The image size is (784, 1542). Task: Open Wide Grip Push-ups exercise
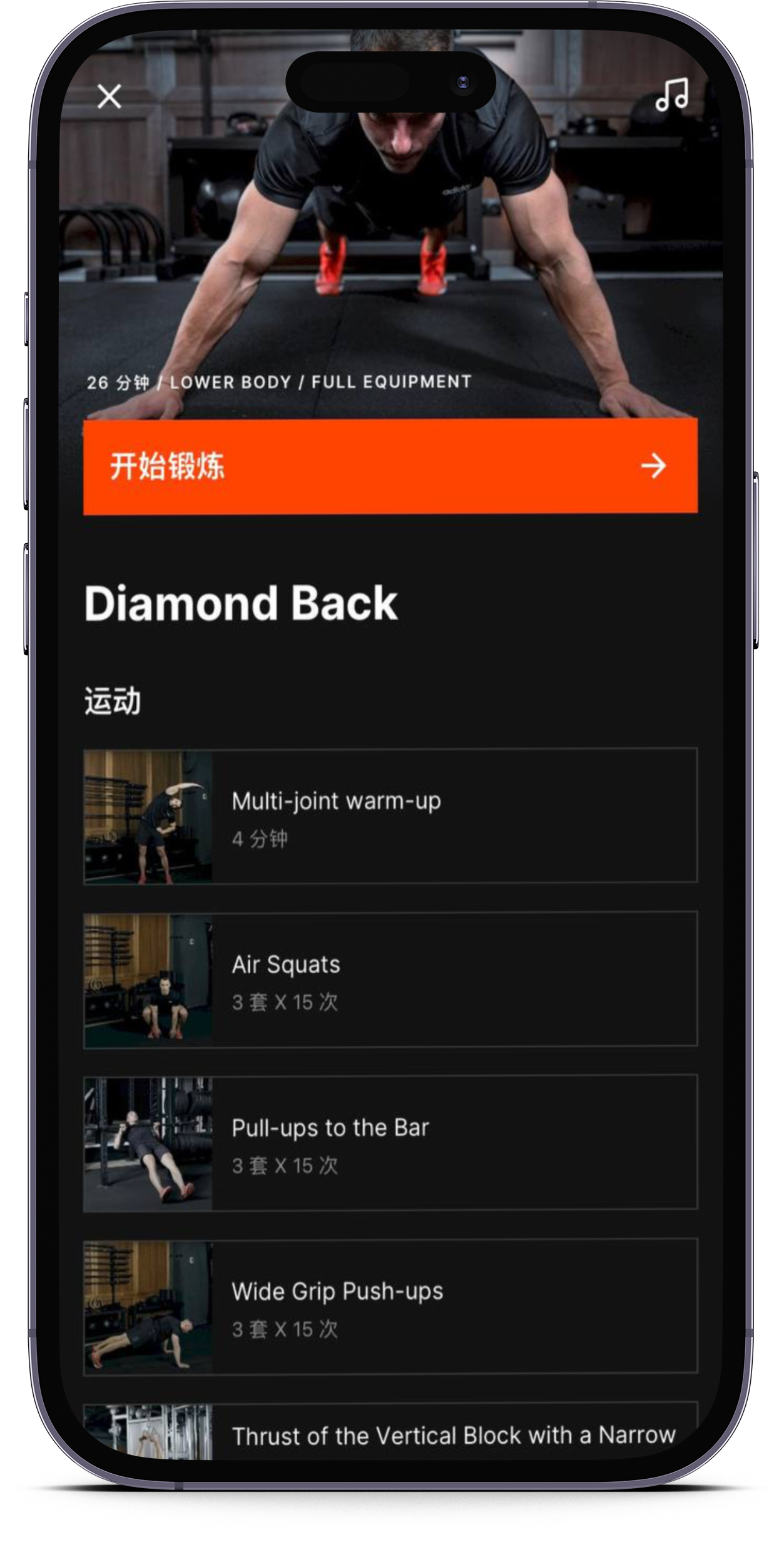tap(390, 1307)
